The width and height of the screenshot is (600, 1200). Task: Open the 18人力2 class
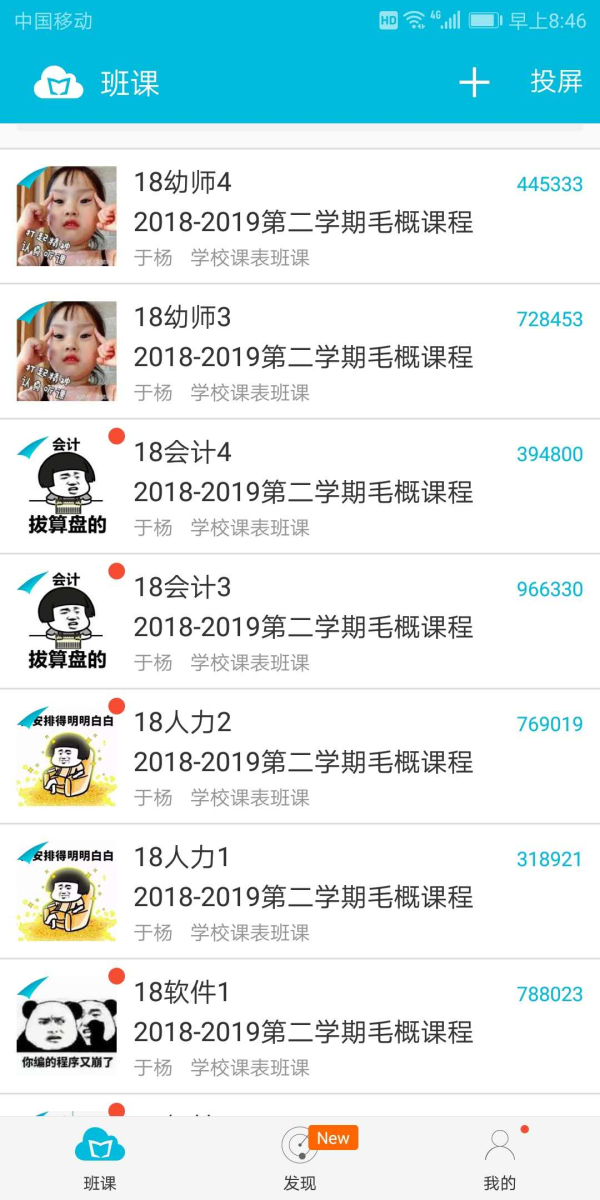pyautogui.click(x=300, y=757)
